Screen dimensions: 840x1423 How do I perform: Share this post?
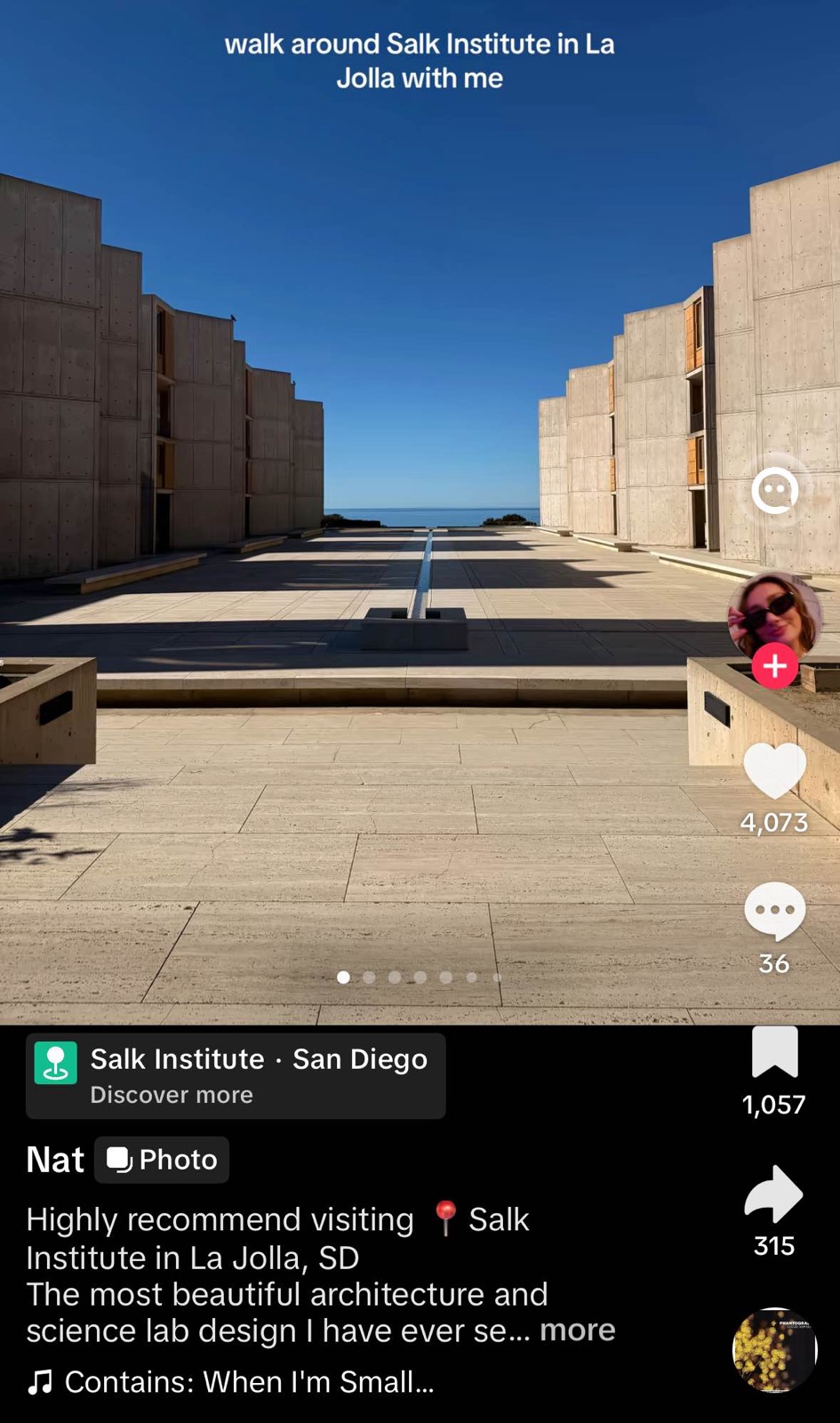click(774, 1194)
